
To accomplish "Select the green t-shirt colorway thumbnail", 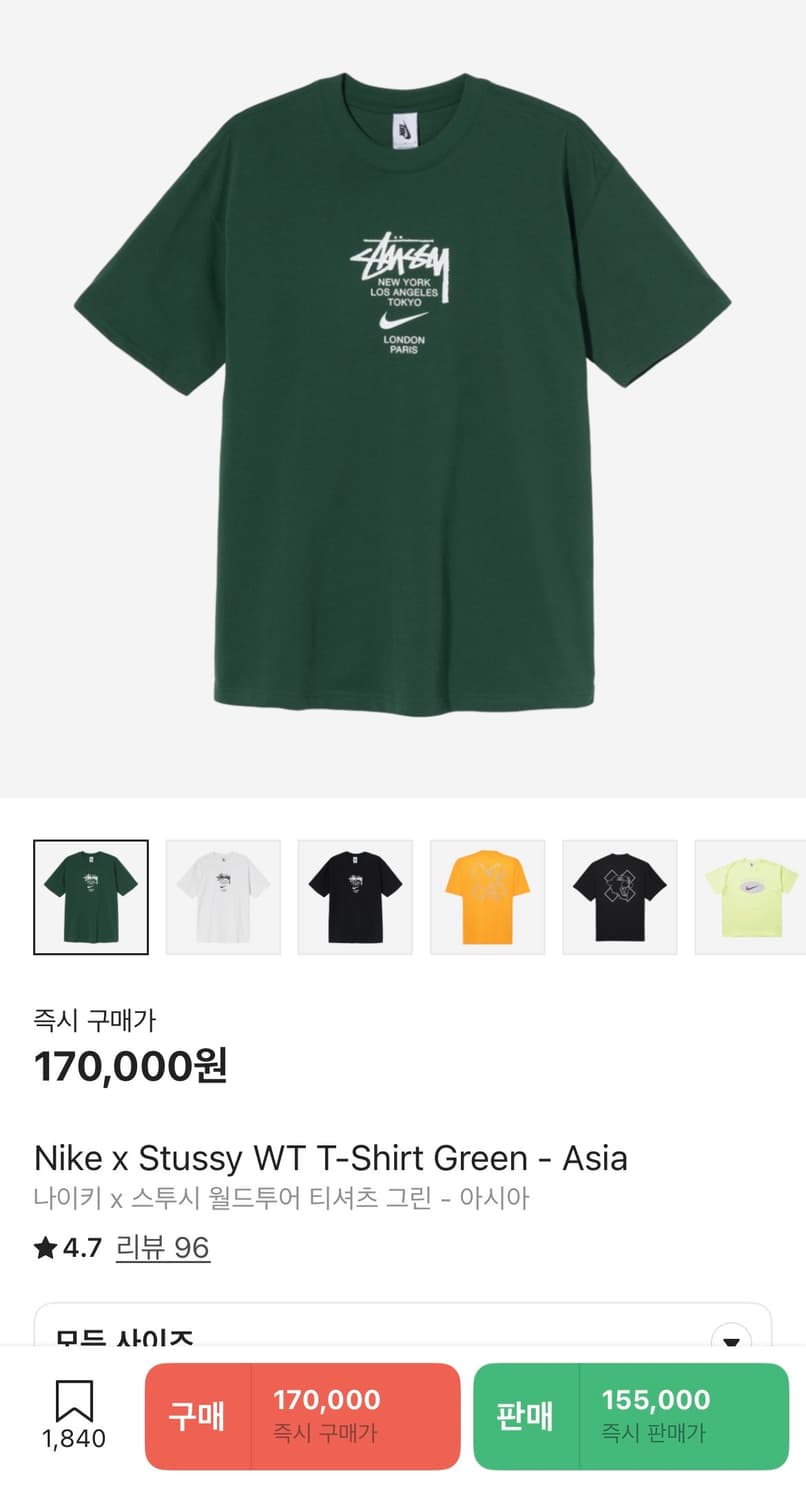I will pos(89,894).
